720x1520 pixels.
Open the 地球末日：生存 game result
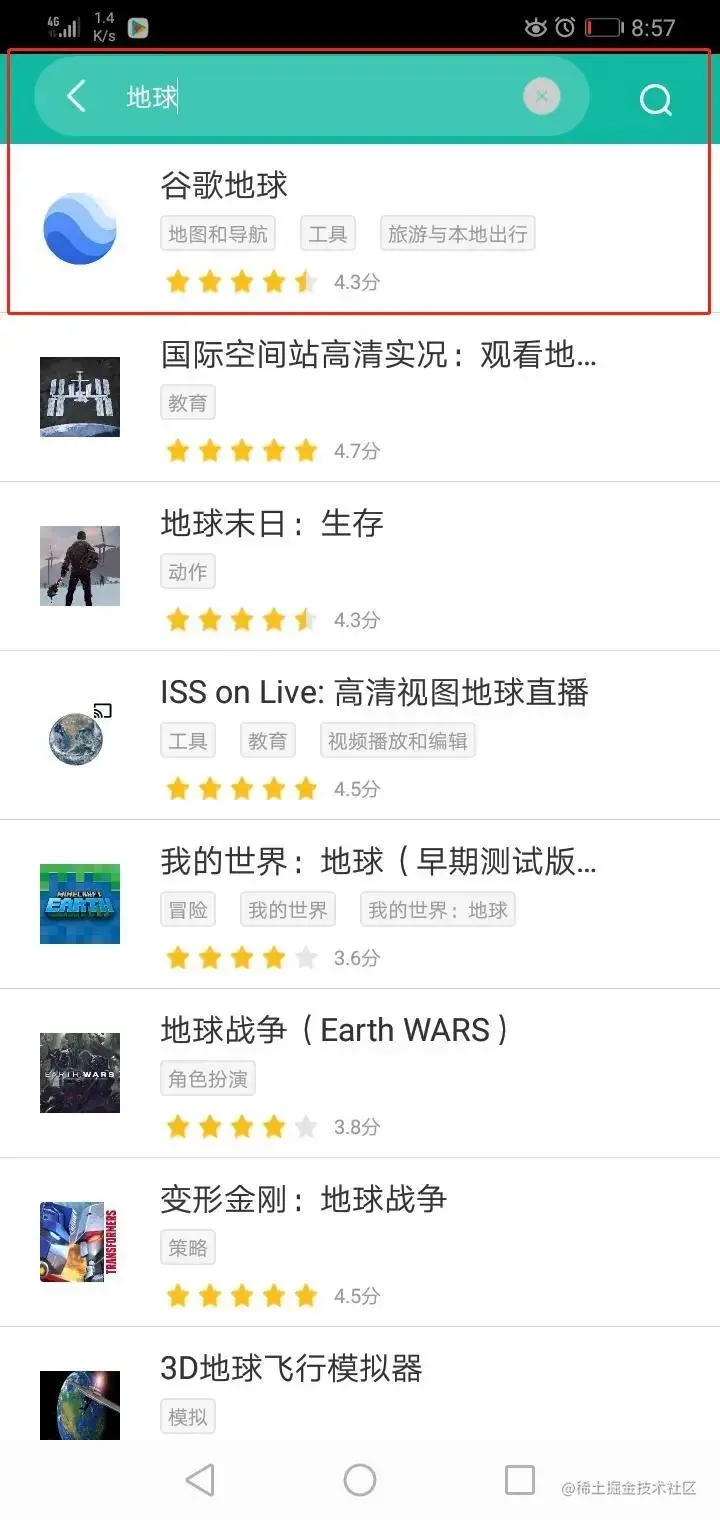coord(272,524)
